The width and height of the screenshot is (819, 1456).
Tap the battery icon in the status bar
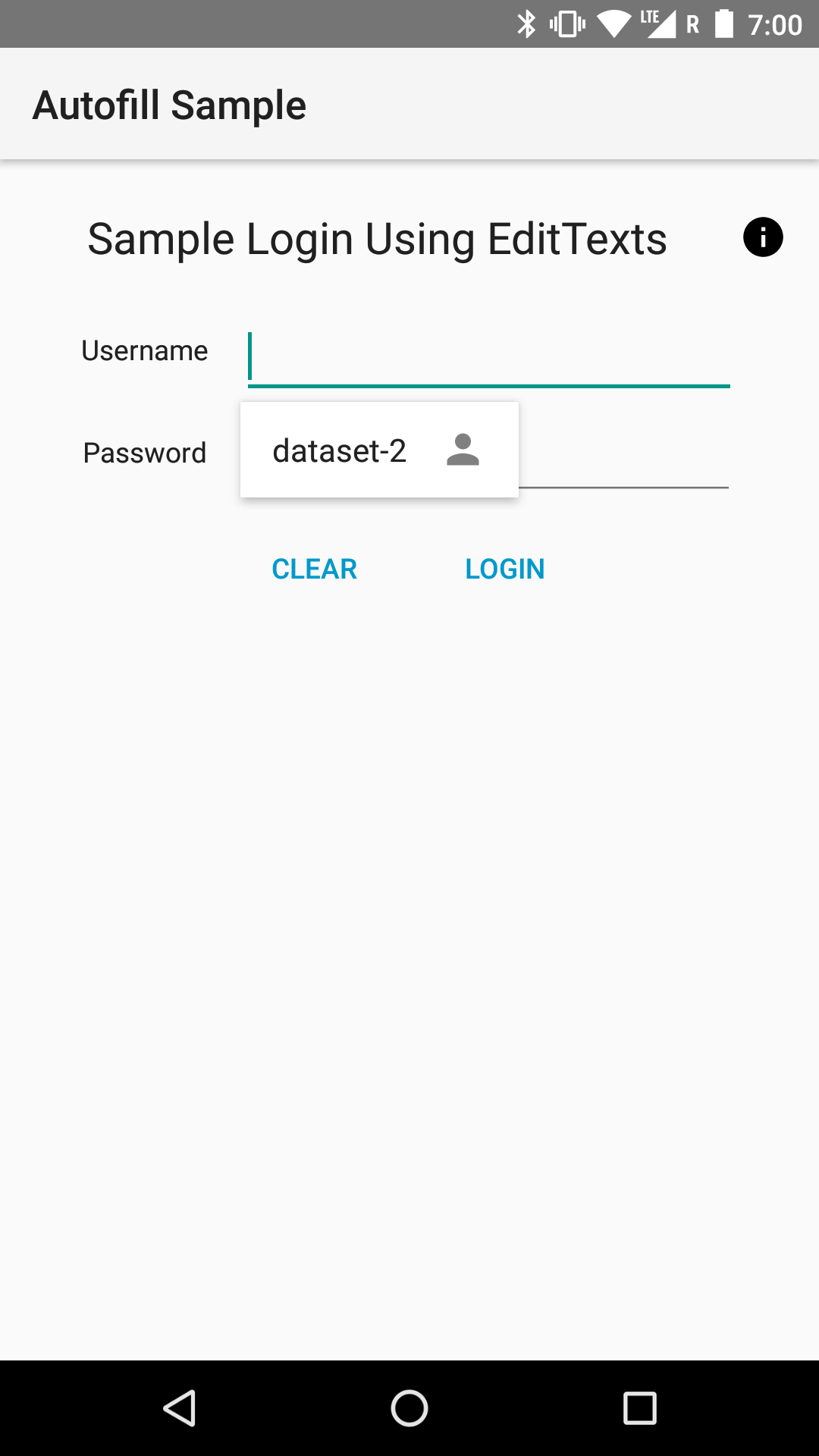pyautogui.click(x=723, y=24)
